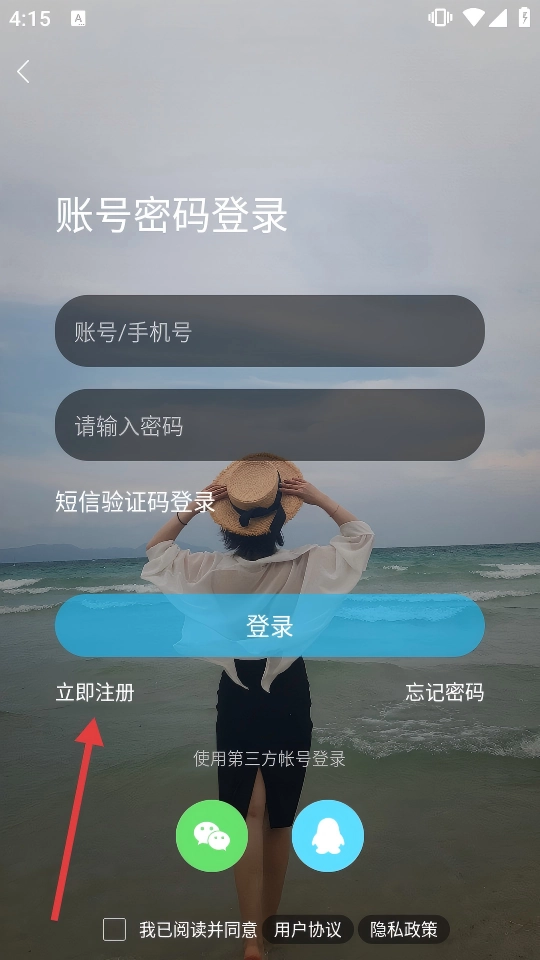Open 忘记密码 to reset password
The image size is (540, 960).
[444, 692]
